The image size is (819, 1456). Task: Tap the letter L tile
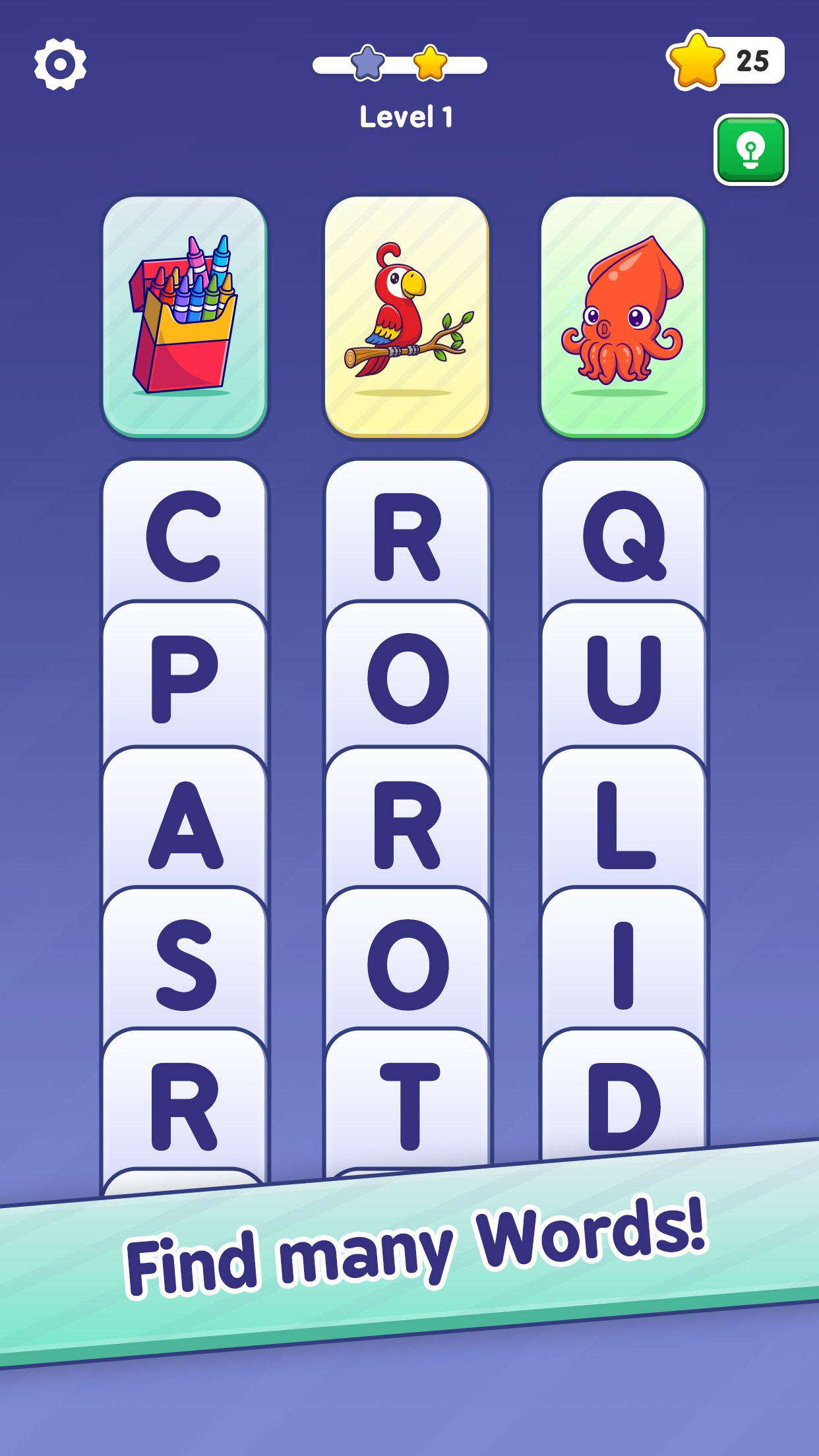pos(623,824)
